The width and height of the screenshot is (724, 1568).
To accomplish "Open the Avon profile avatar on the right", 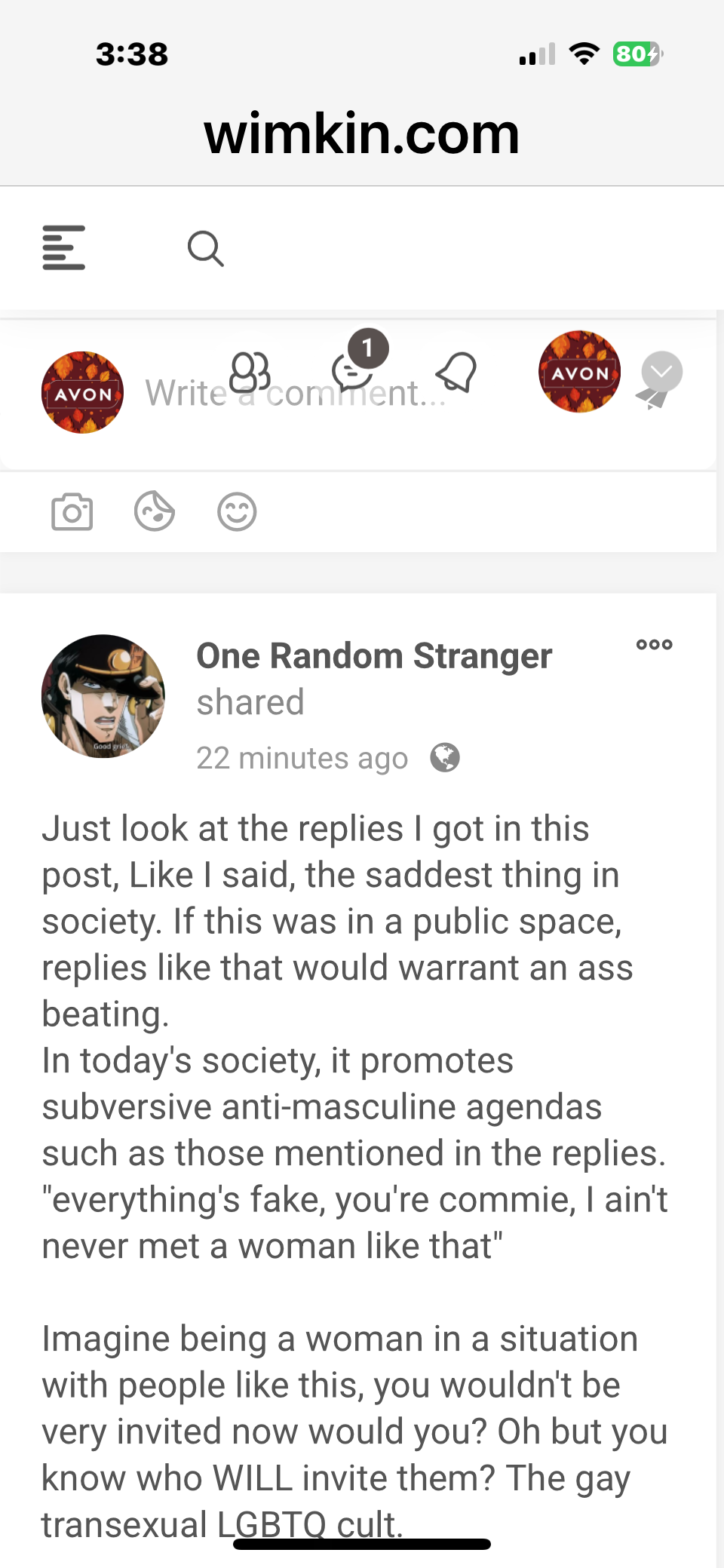I will pos(579,372).
